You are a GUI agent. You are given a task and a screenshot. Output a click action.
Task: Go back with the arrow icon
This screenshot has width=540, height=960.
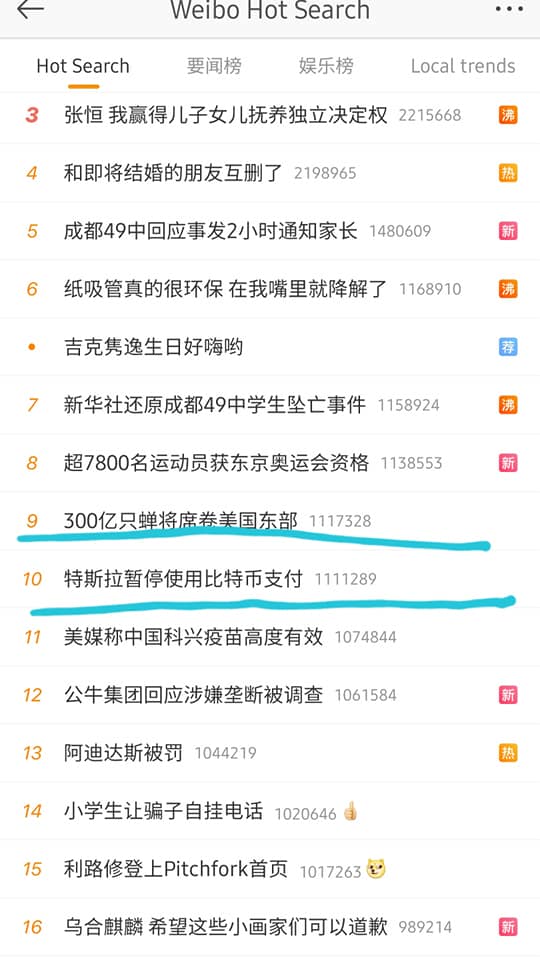click(x=31, y=9)
